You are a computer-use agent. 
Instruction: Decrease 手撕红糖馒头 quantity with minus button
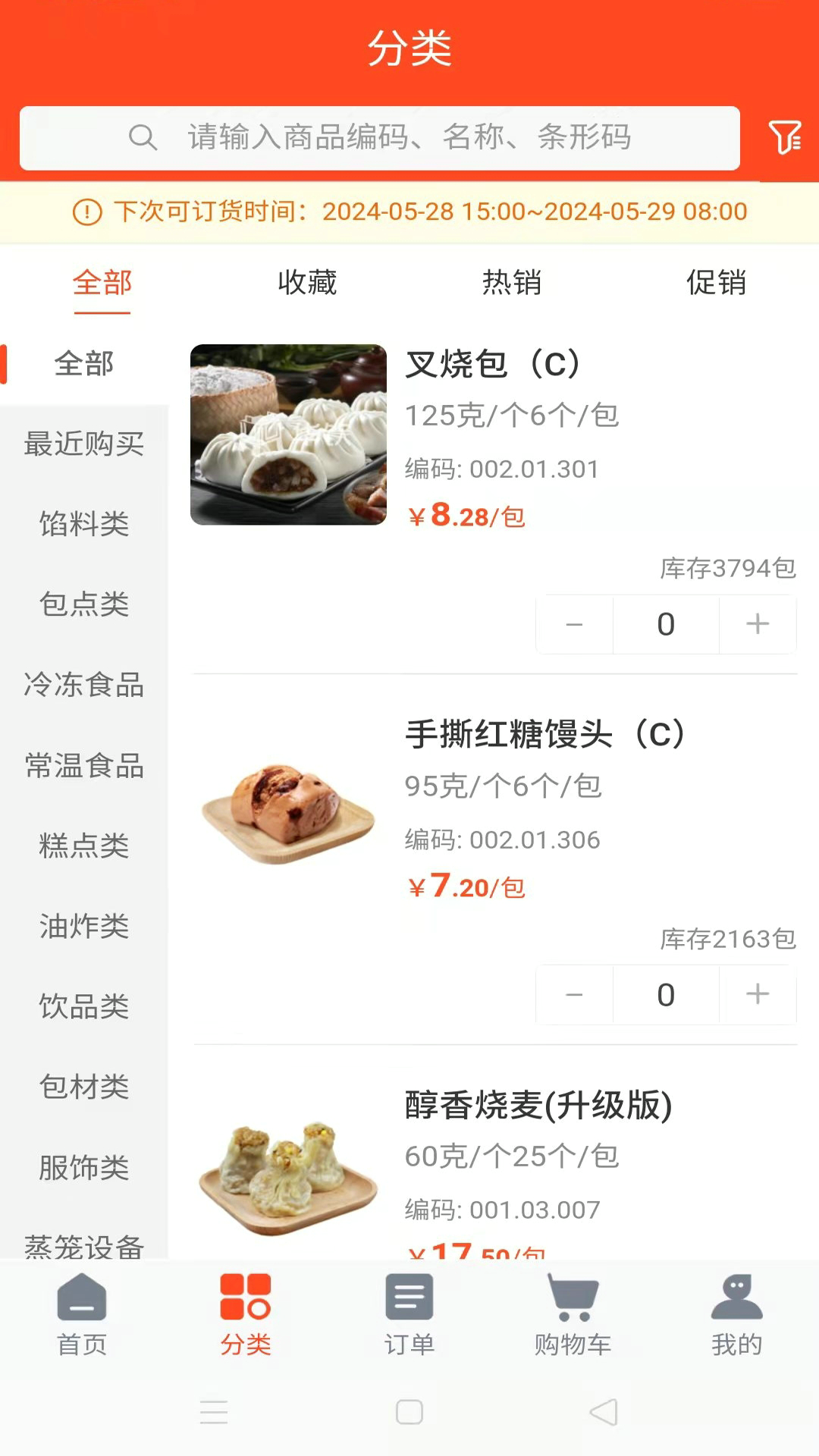(x=574, y=996)
